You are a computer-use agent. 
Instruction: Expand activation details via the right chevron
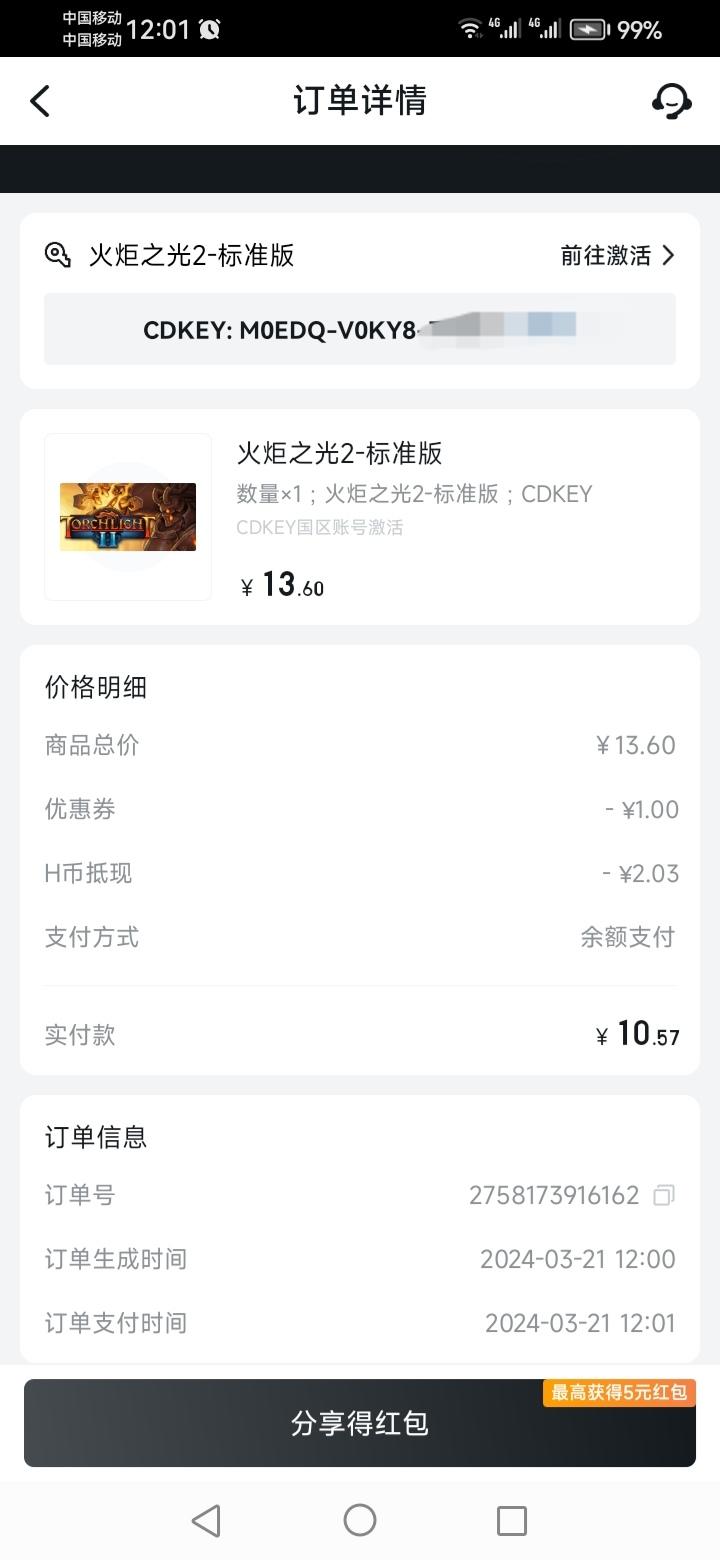(668, 255)
